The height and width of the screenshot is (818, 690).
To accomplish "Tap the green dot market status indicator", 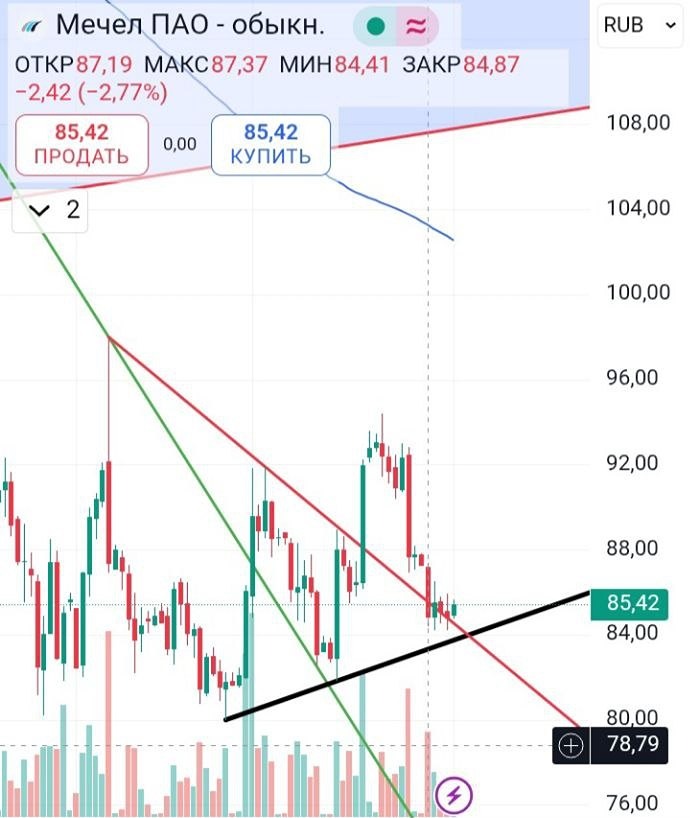I will 375,27.
